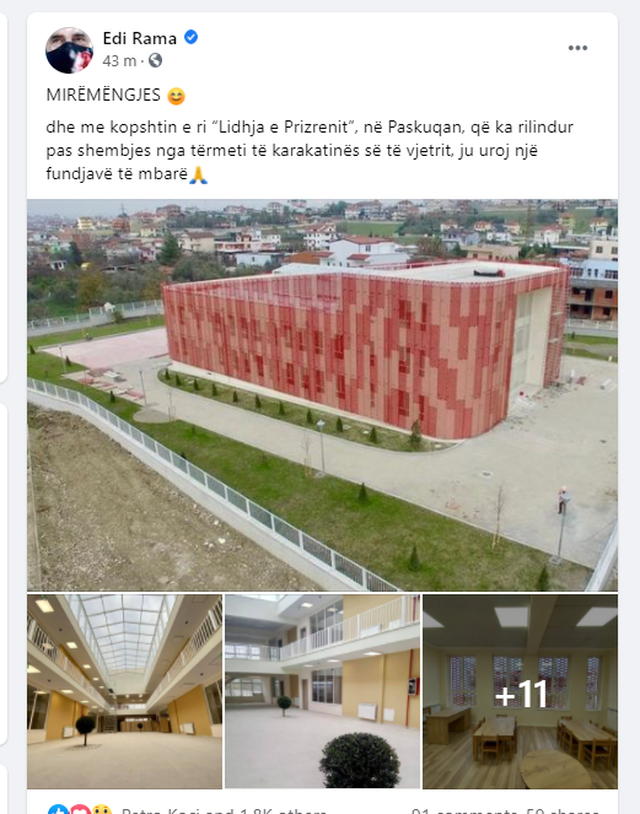The height and width of the screenshot is (814, 640).
Task: Open the Edi Rama profile name link
Action: coord(139,39)
